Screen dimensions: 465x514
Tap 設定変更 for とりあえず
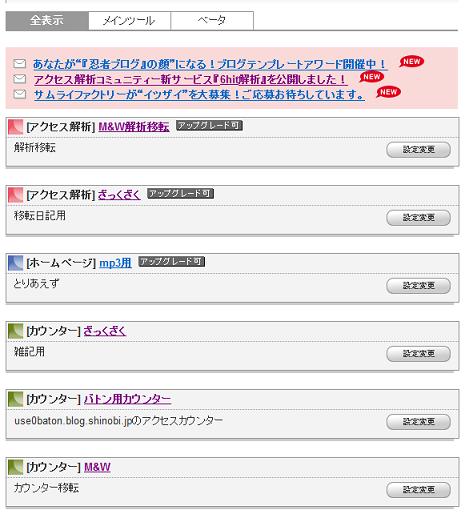tap(418, 286)
